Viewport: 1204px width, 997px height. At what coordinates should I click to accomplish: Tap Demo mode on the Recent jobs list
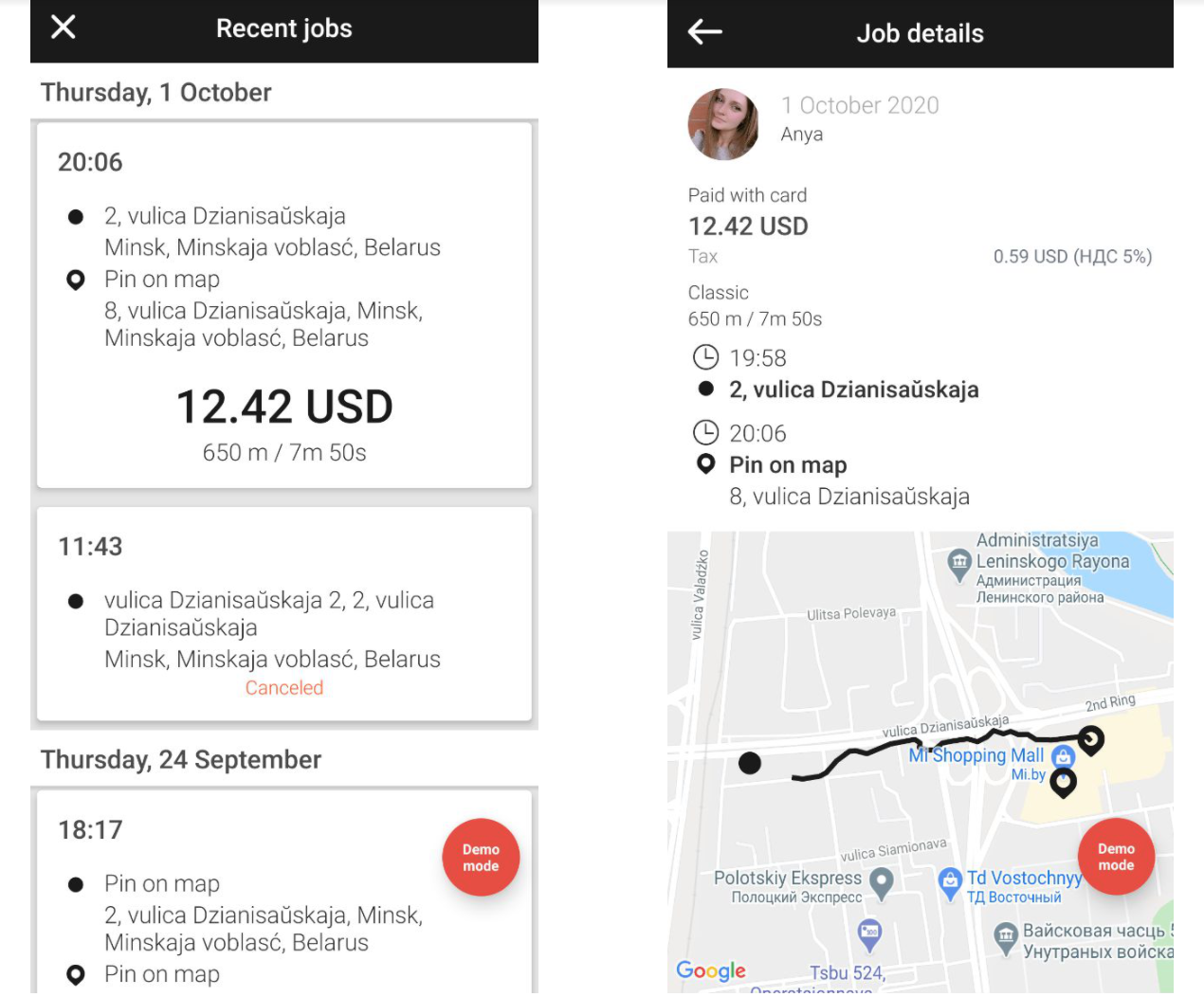[x=481, y=858]
